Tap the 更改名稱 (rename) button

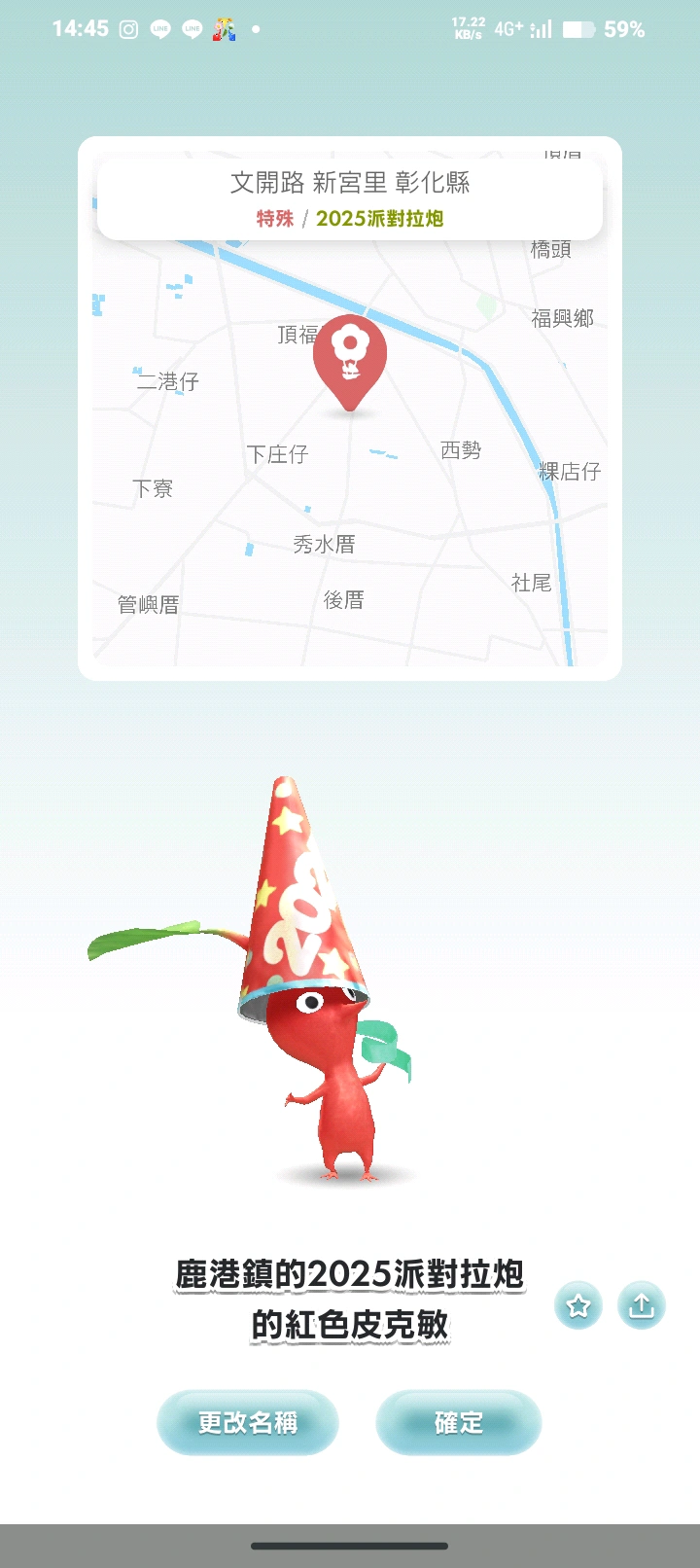point(247,1422)
